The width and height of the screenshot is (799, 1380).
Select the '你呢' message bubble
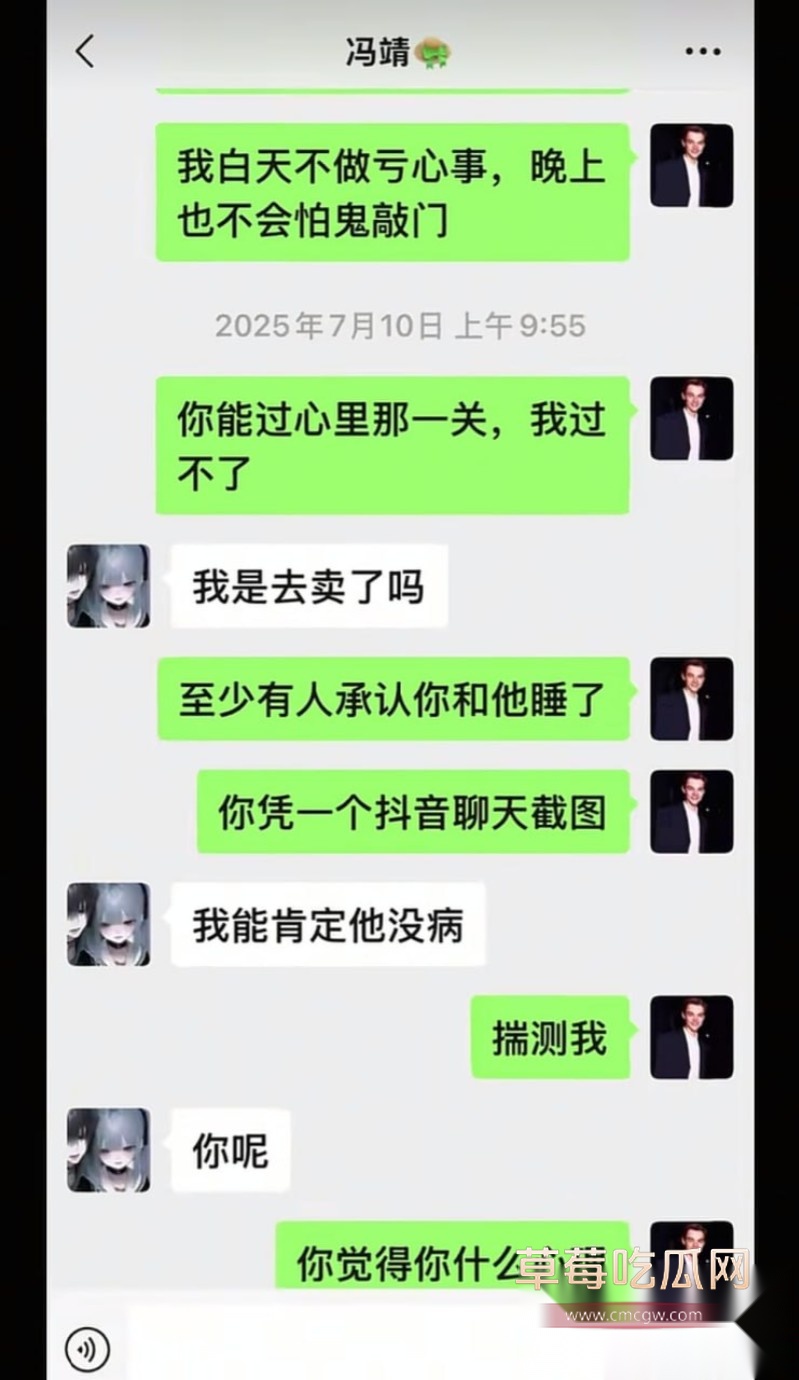(x=229, y=1151)
